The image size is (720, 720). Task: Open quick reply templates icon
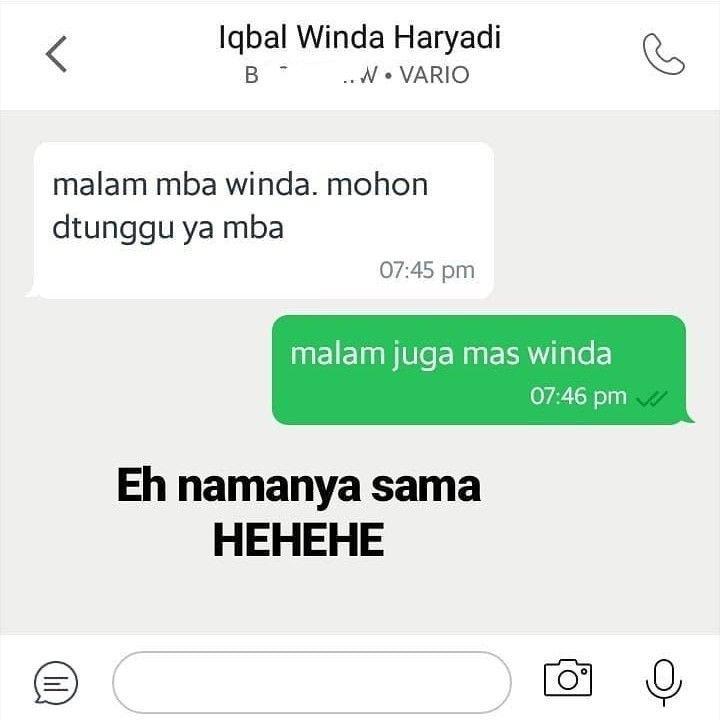pos(56,682)
